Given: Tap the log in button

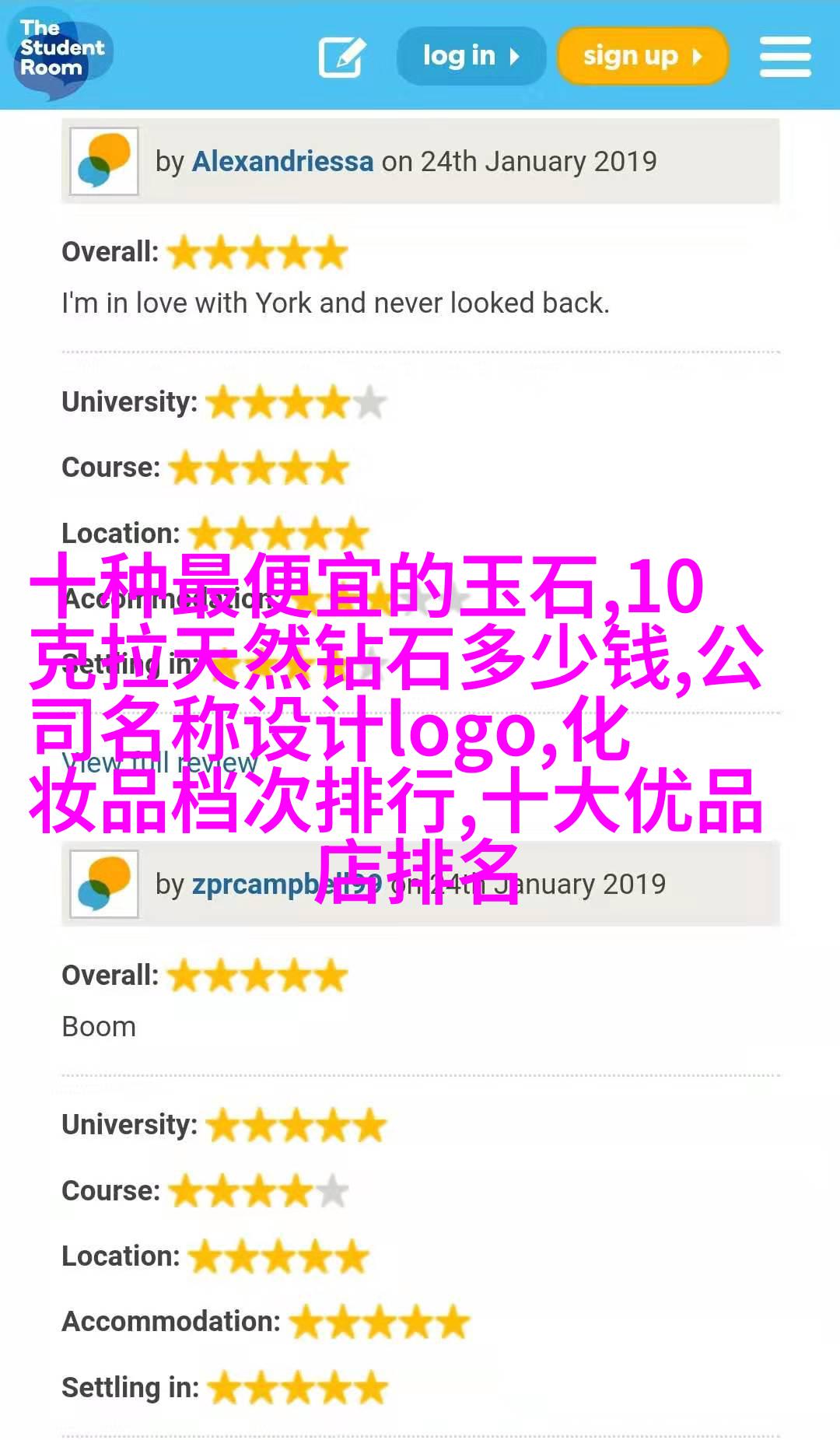Looking at the screenshot, I should click(x=471, y=56).
